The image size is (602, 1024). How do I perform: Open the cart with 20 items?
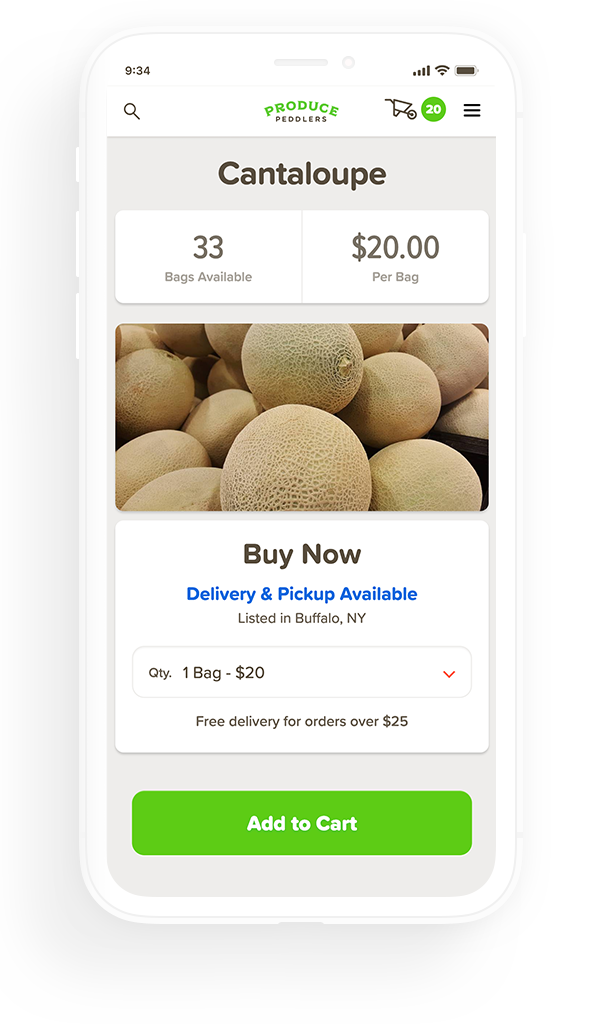415,109
